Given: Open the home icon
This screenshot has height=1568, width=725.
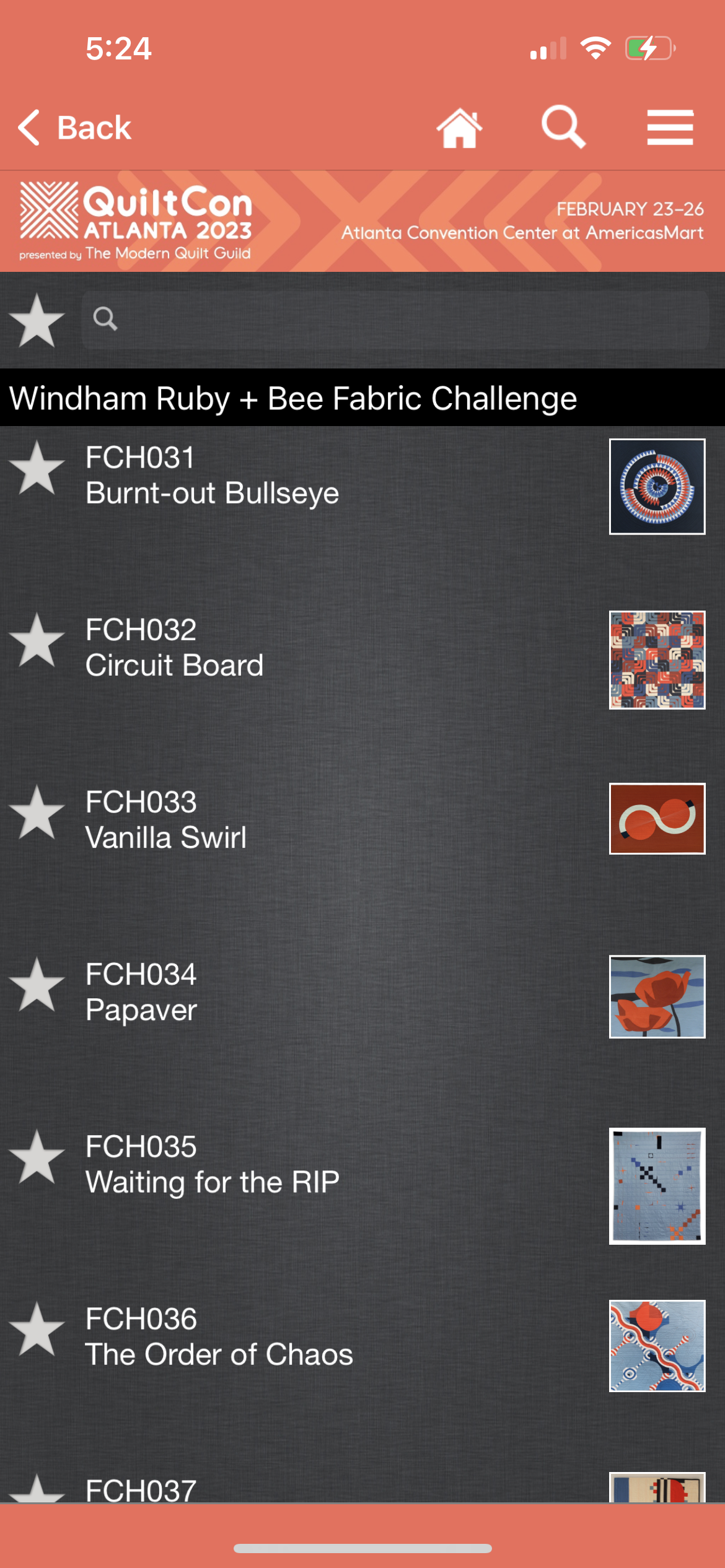Looking at the screenshot, I should click(x=459, y=128).
